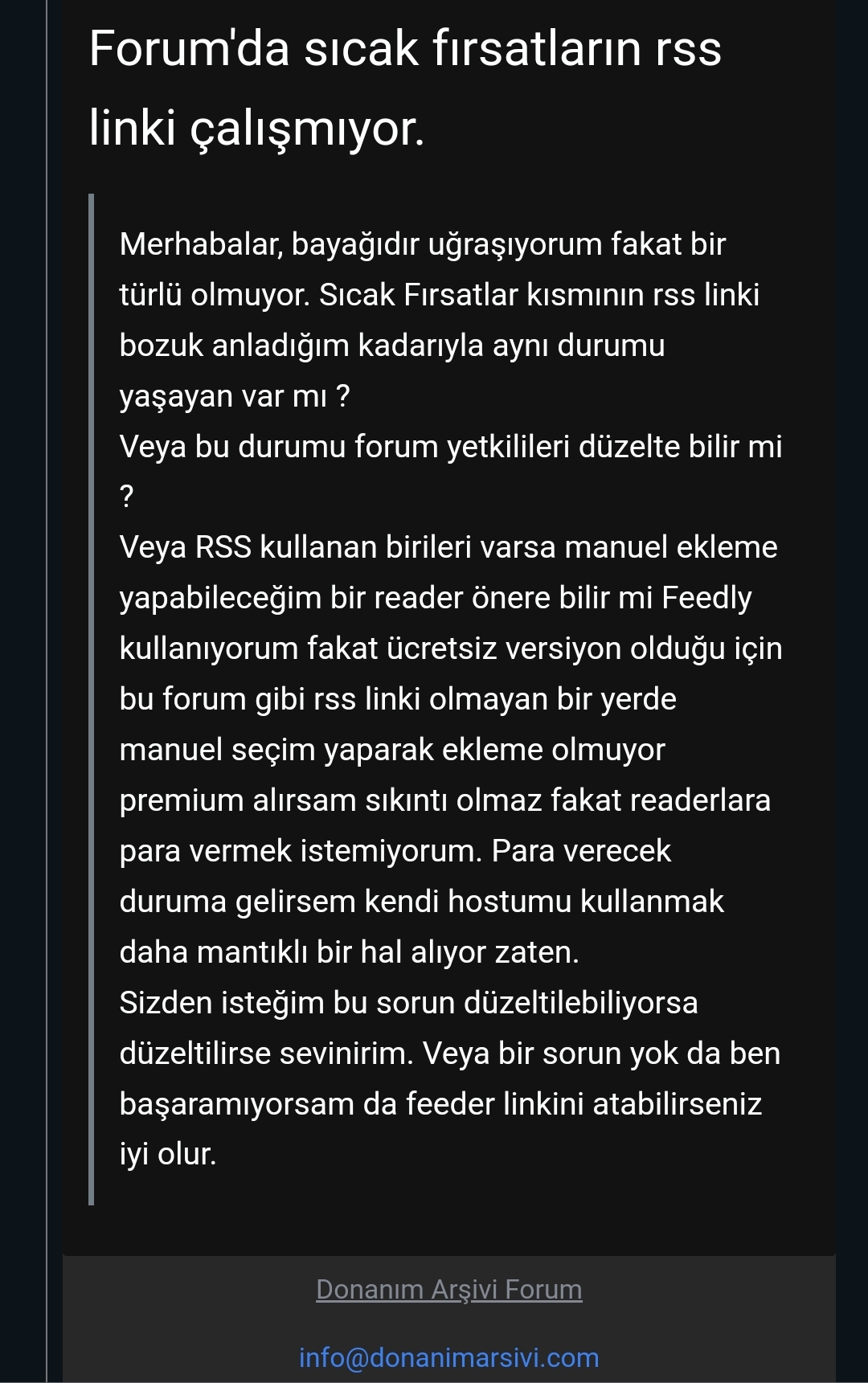Open the Donanım Arşivi Forum link
The width and height of the screenshot is (868, 1383).
point(448,1289)
